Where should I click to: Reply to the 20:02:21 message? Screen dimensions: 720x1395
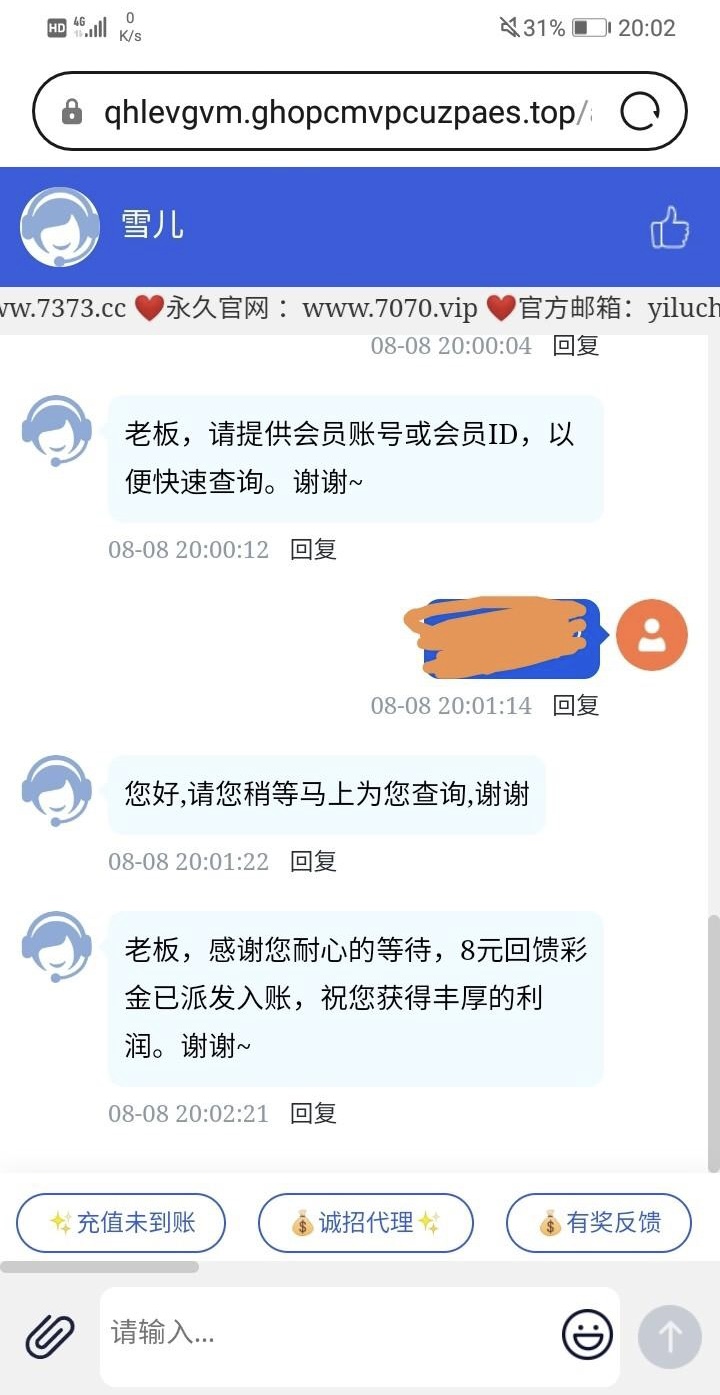313,1113
